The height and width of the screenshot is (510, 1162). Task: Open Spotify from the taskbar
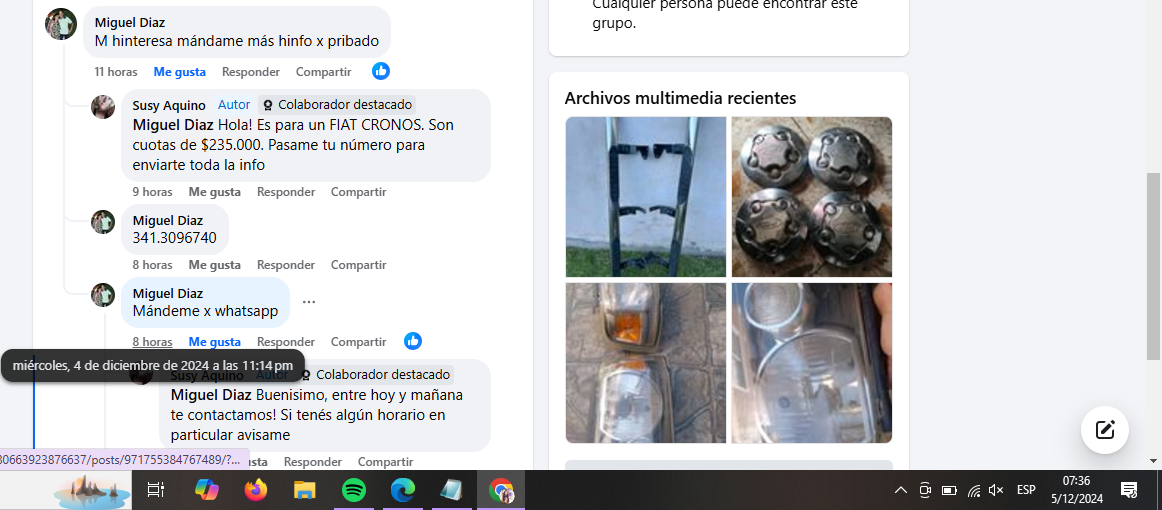pyautogui.click(x=354, y=490)
